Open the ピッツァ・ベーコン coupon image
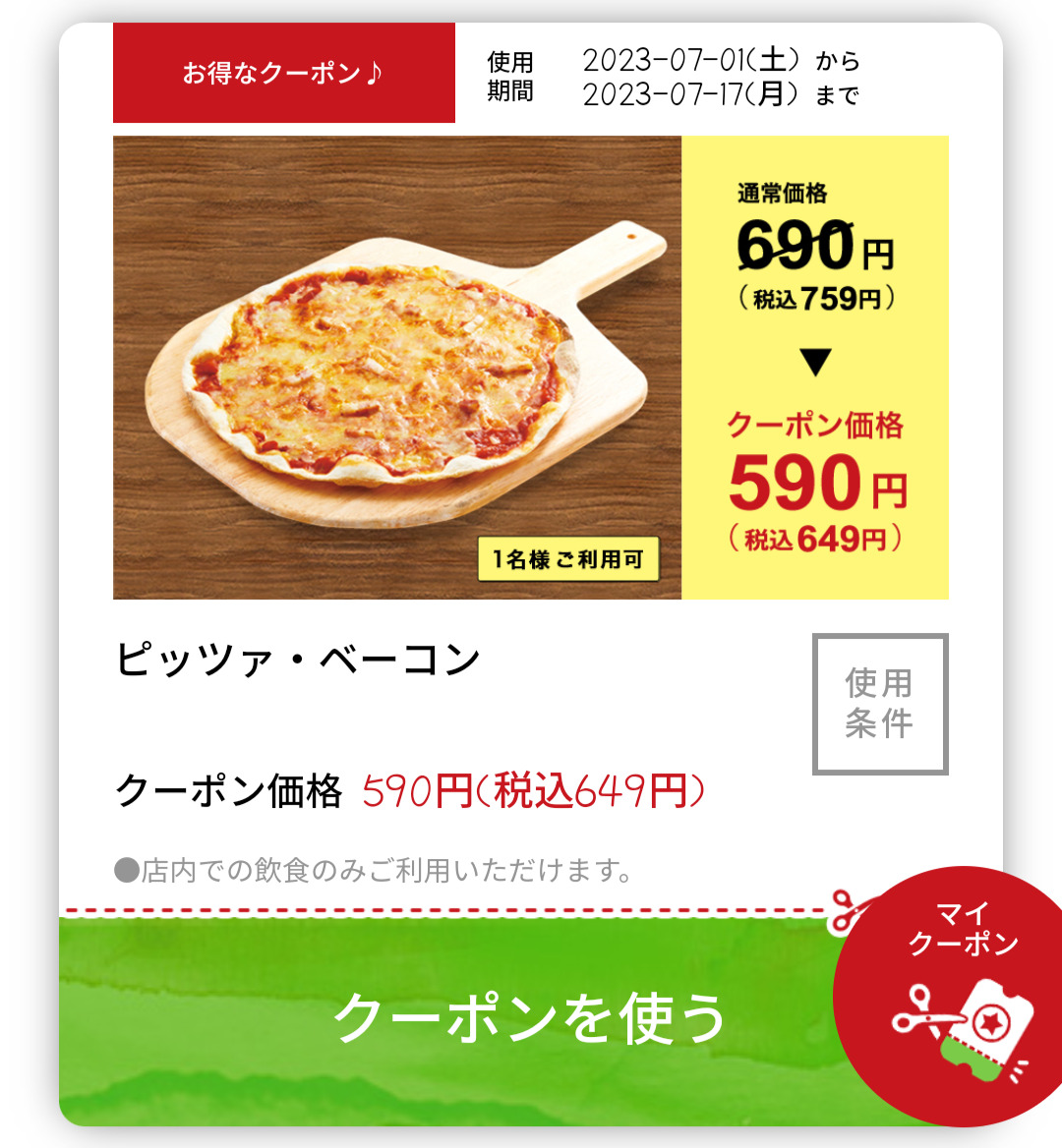 point(397,368)
